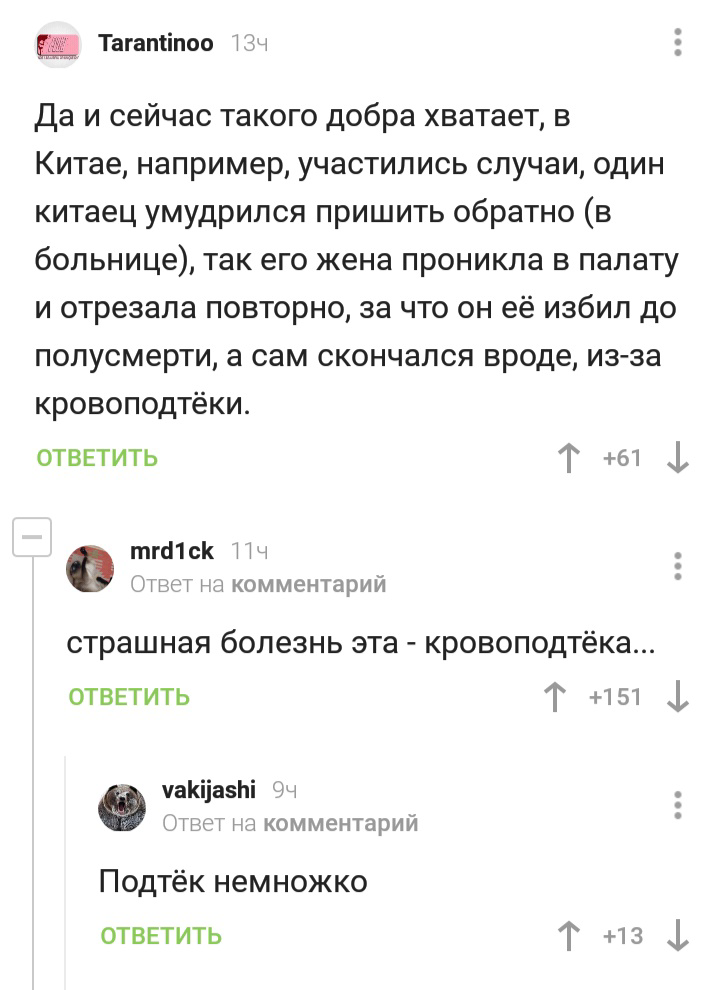Screen dimensions: 720x990
Task: Reply to vakijashi's comment
Action: click(x=161, y=936)
